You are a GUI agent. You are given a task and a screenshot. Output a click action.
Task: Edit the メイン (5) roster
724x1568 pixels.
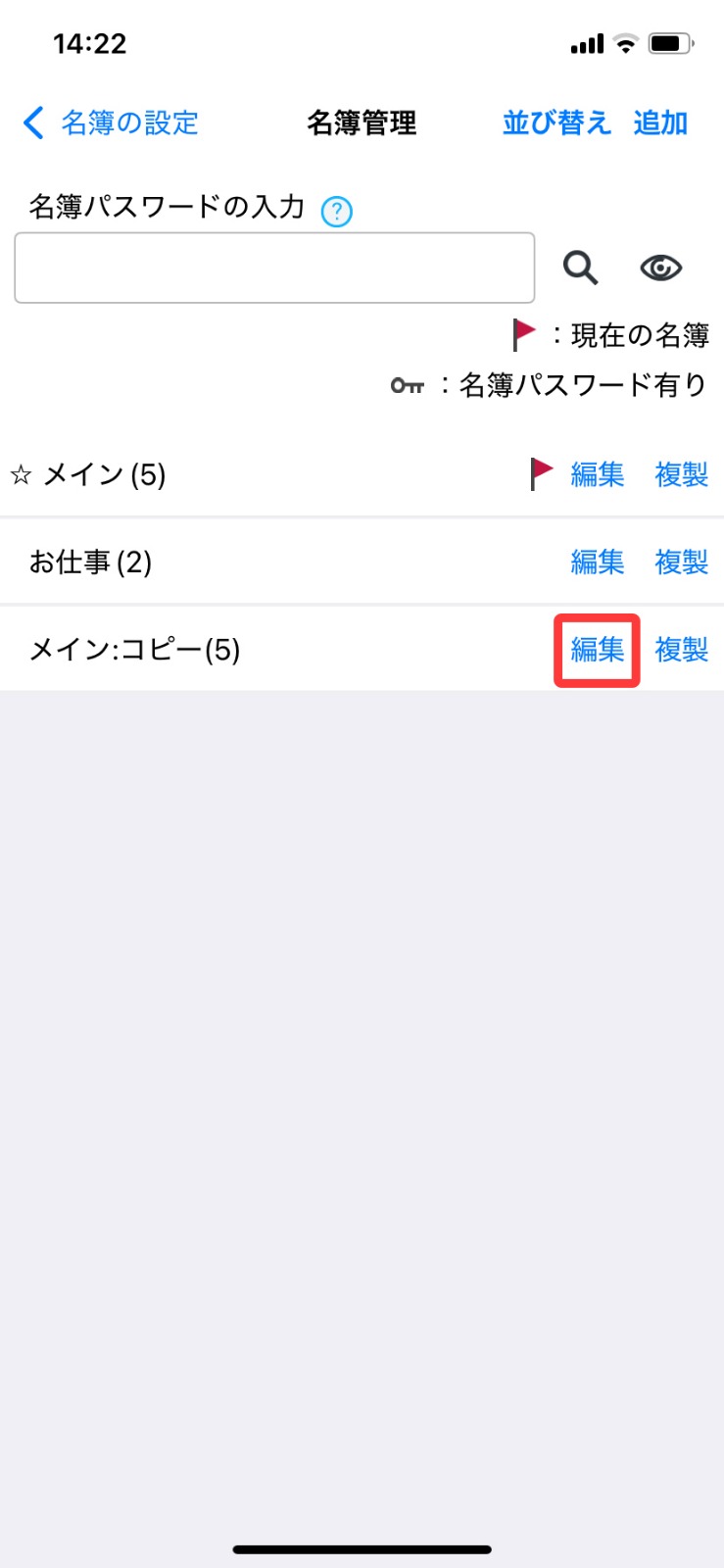598,474
